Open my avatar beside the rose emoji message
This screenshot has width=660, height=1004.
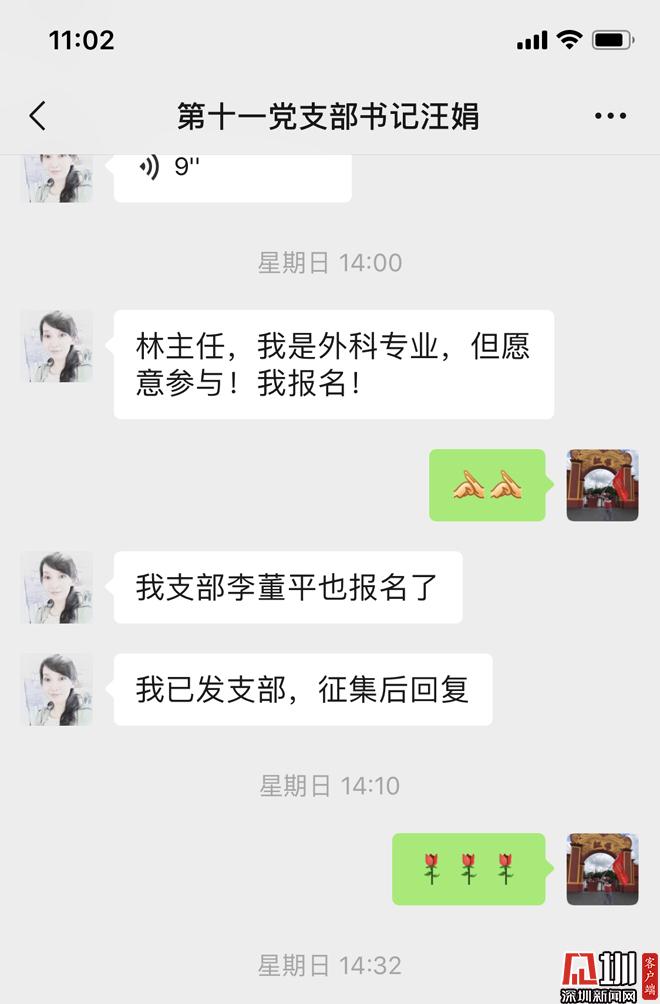click(602, 869)
